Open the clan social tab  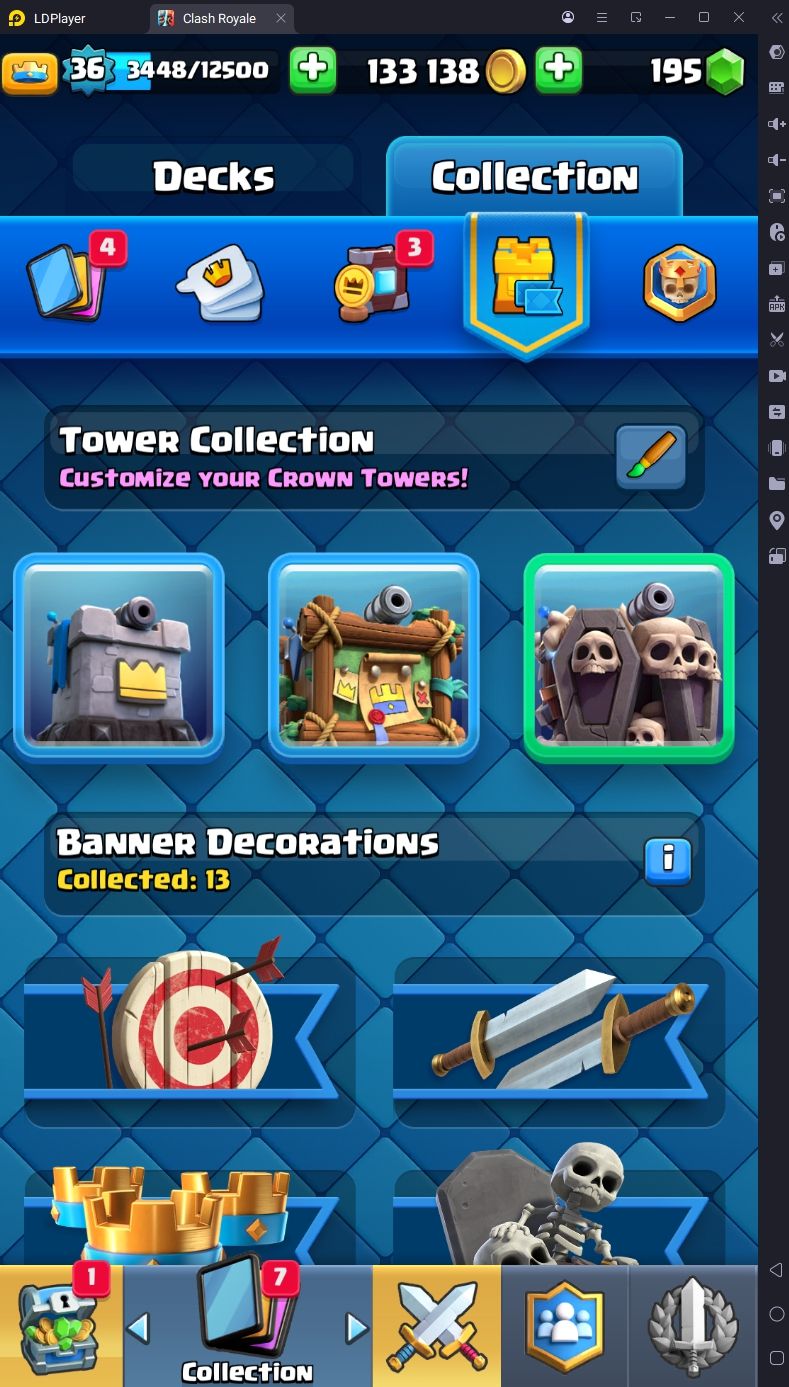click(565, 1326)
